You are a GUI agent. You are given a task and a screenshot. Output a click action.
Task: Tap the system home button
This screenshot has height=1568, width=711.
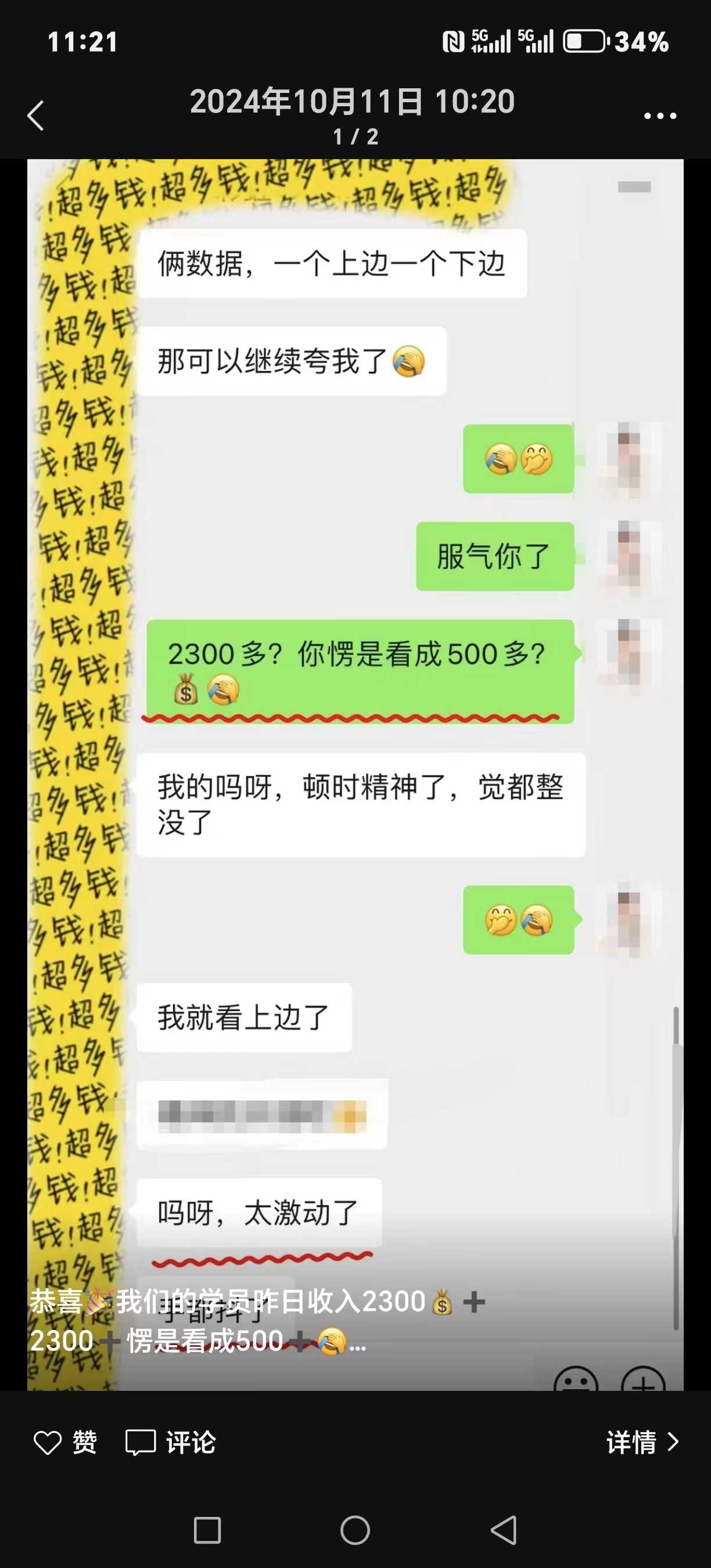(355, 1530)
